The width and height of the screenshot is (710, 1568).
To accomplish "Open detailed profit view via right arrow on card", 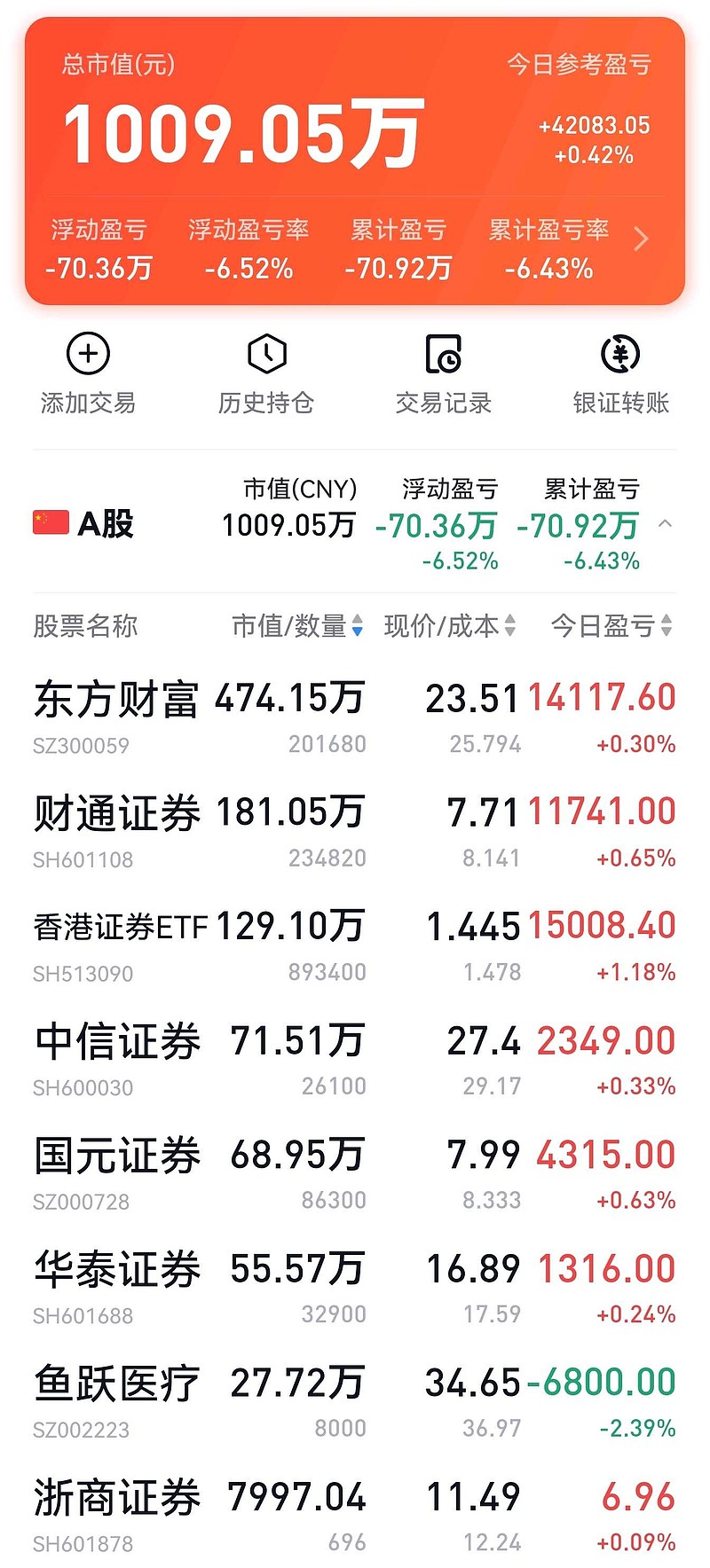I will [x=641, y=239].
